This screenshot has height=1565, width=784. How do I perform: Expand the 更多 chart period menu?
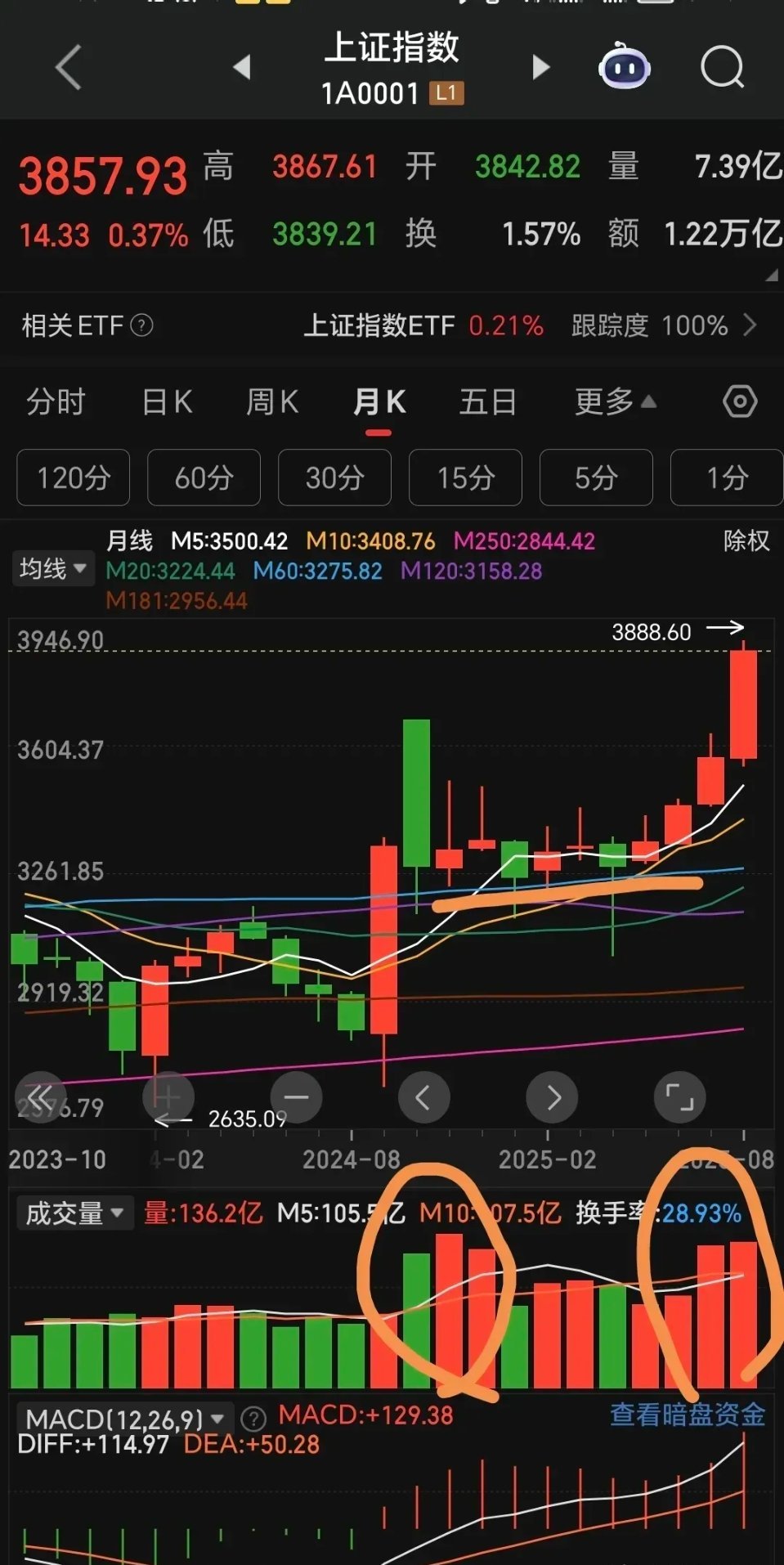[615, 402]
